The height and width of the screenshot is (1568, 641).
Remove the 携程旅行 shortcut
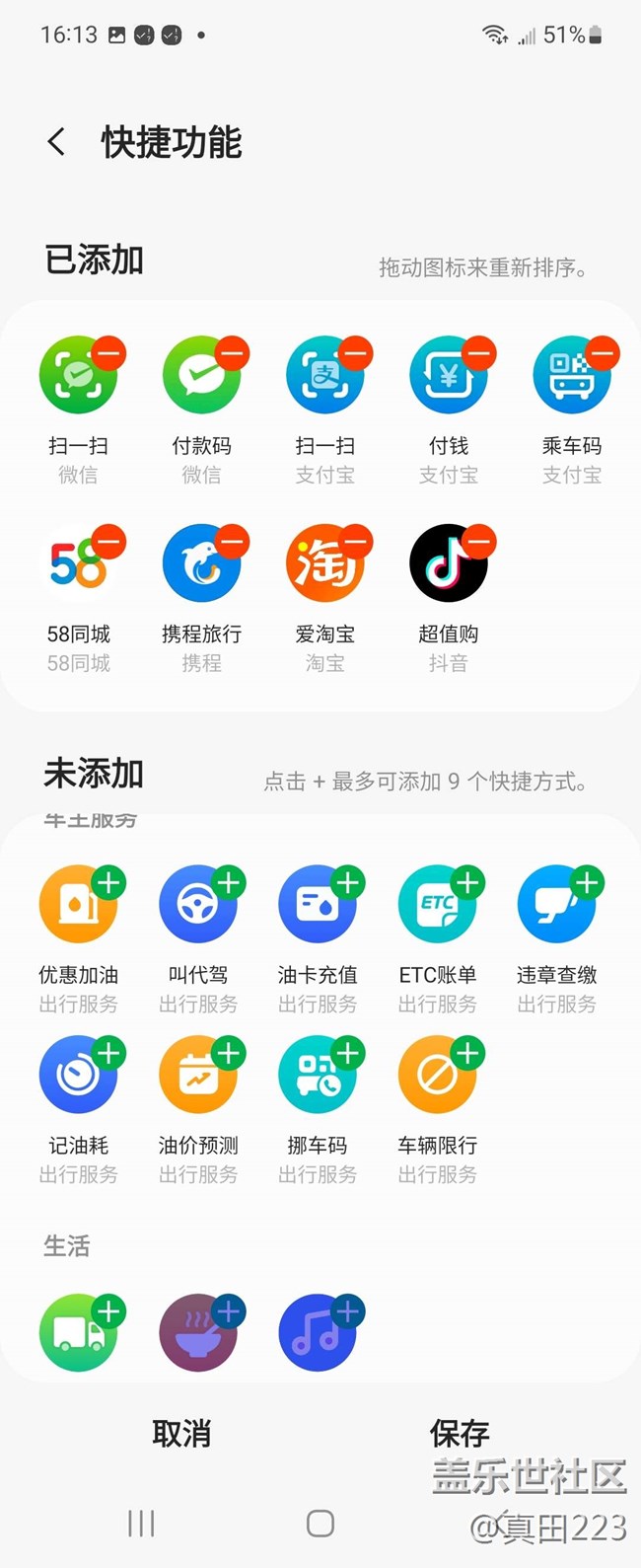tap(233, 541)
